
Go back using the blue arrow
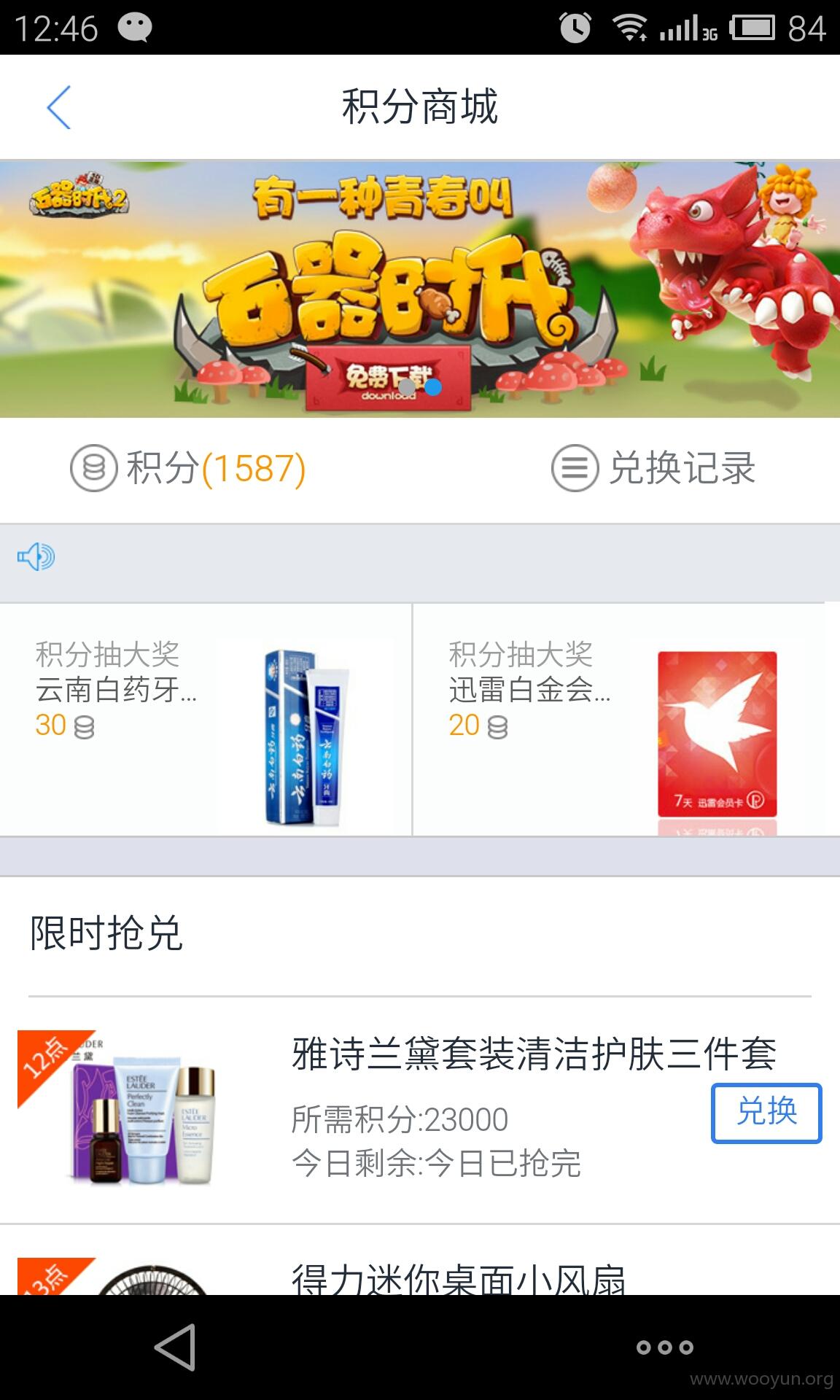[58, 107]
